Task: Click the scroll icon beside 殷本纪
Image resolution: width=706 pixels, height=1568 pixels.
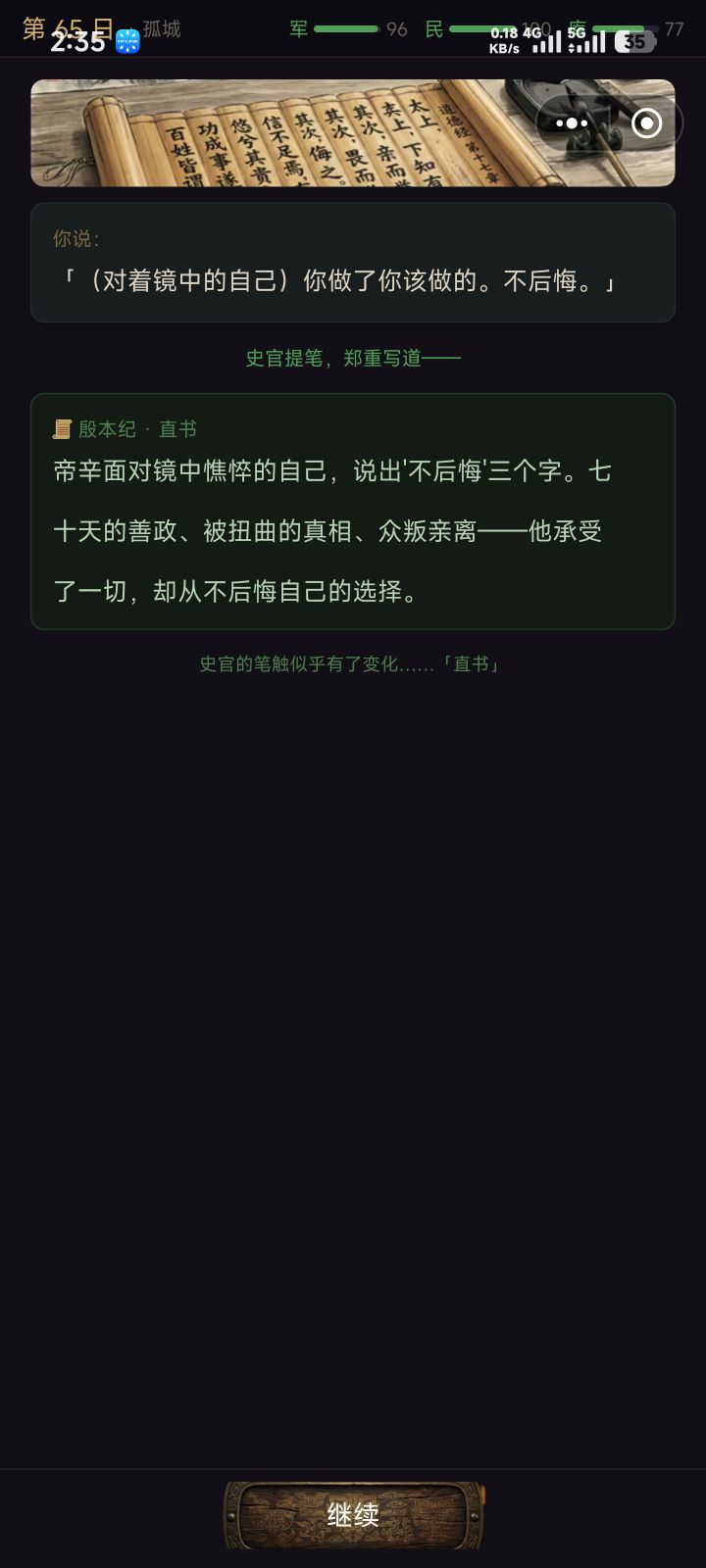Action: coord(62,428)
